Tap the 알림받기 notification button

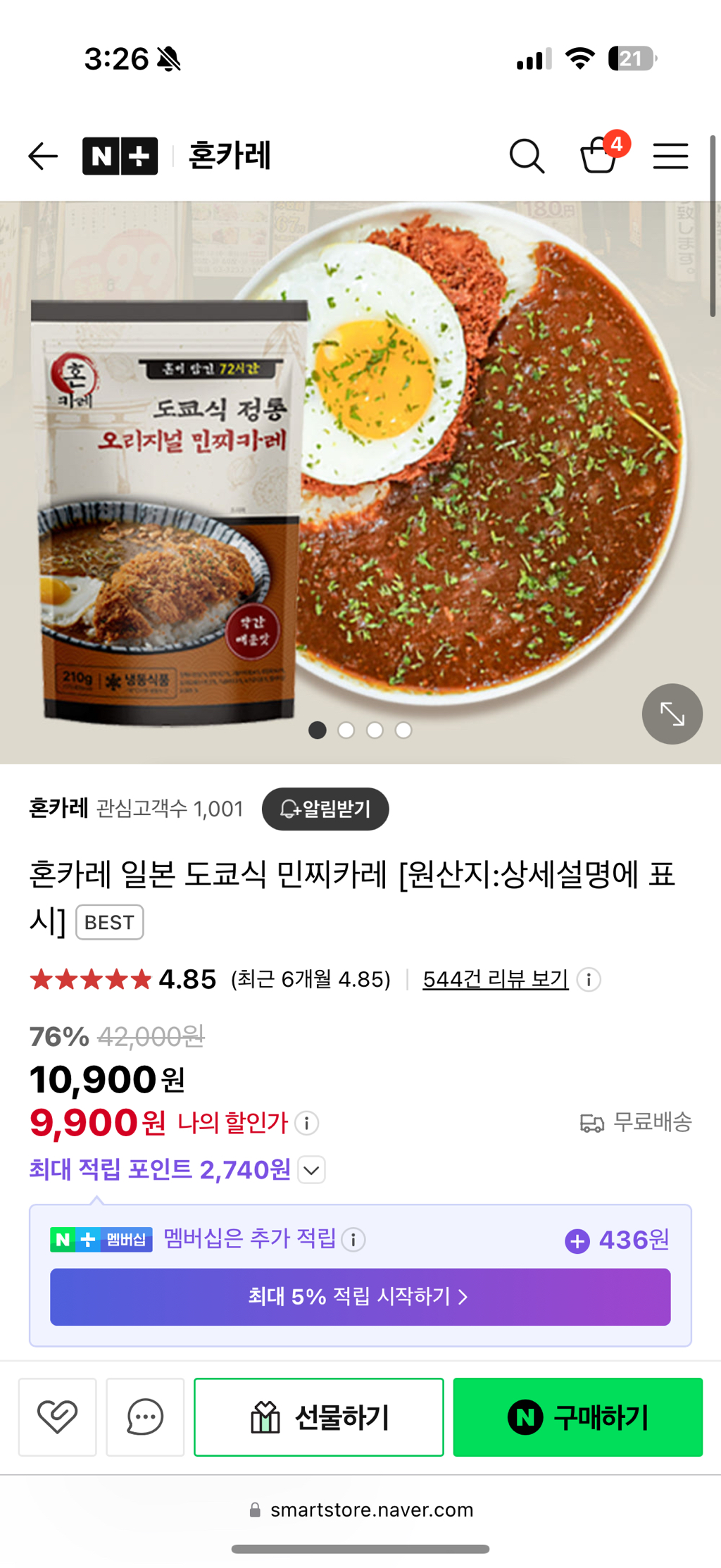point(325,809)
